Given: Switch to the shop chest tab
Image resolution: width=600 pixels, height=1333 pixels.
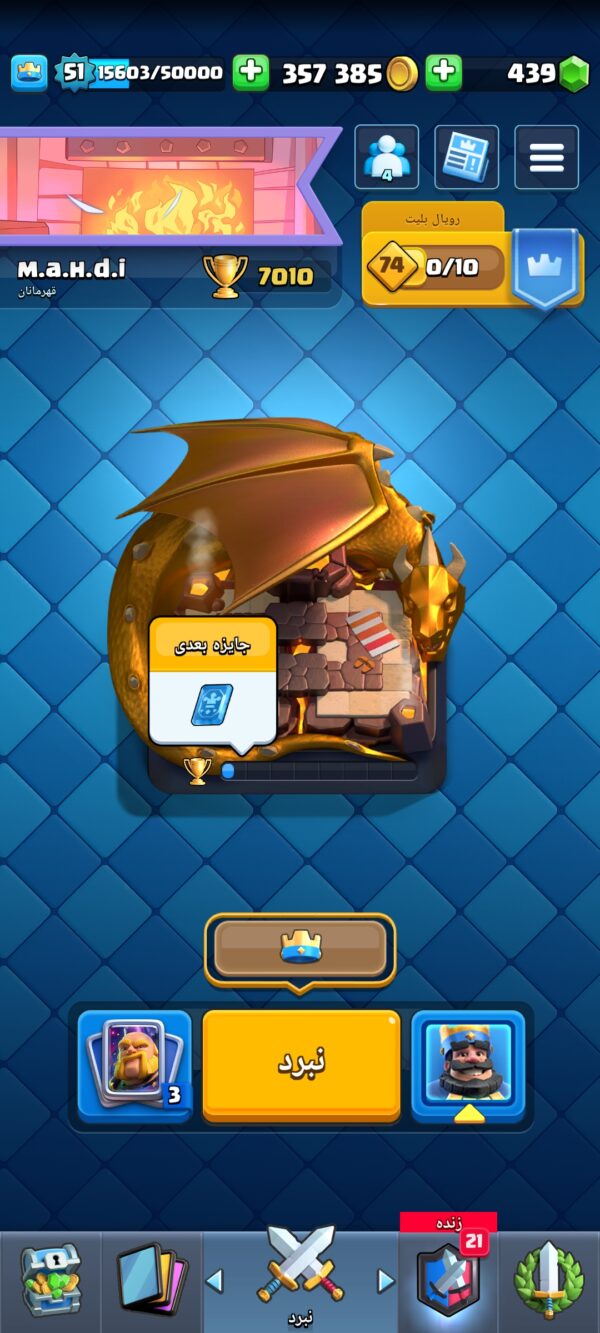Looking at the screenshot, I should point(50,1281).
